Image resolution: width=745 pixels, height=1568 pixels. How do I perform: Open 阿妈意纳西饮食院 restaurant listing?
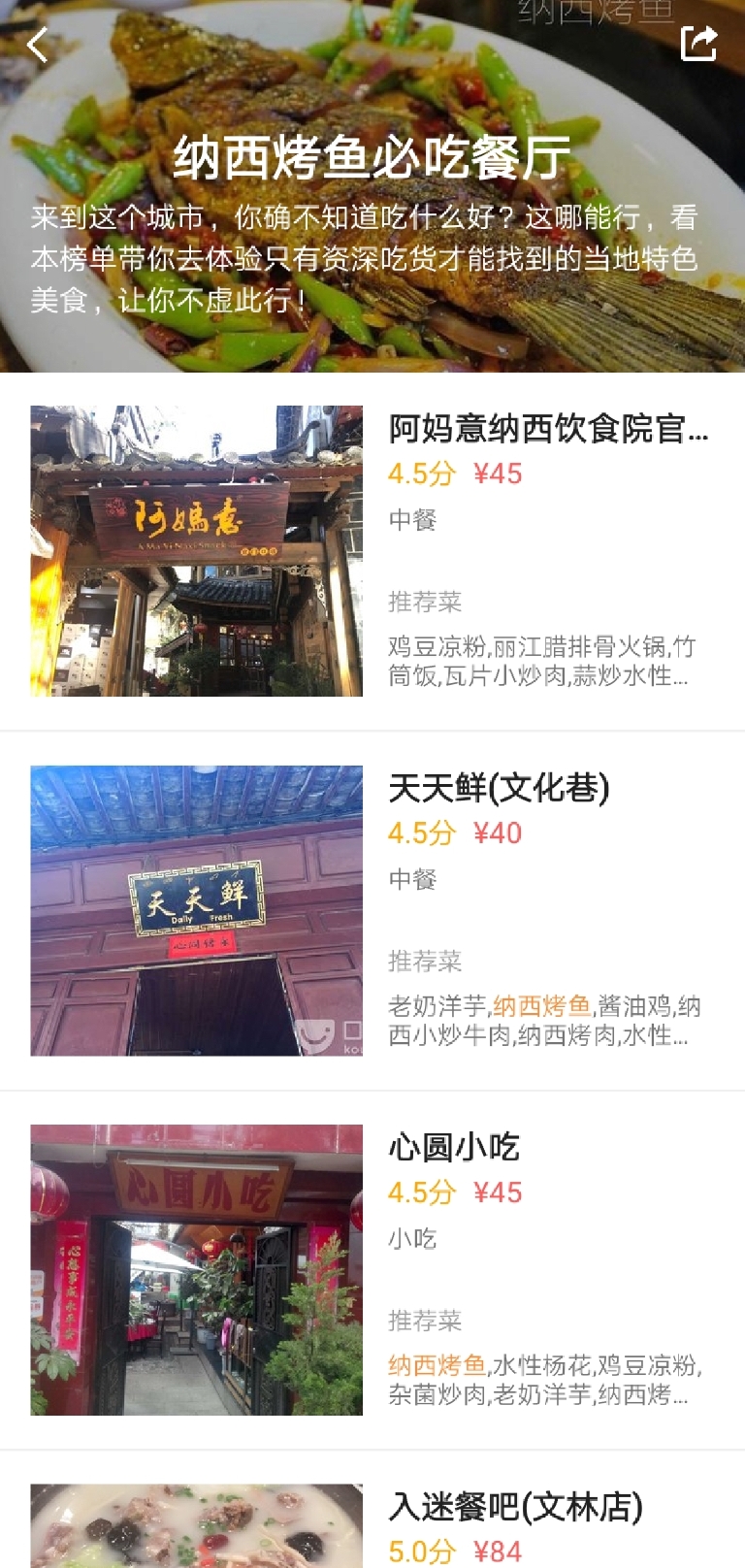click(548, 429)
